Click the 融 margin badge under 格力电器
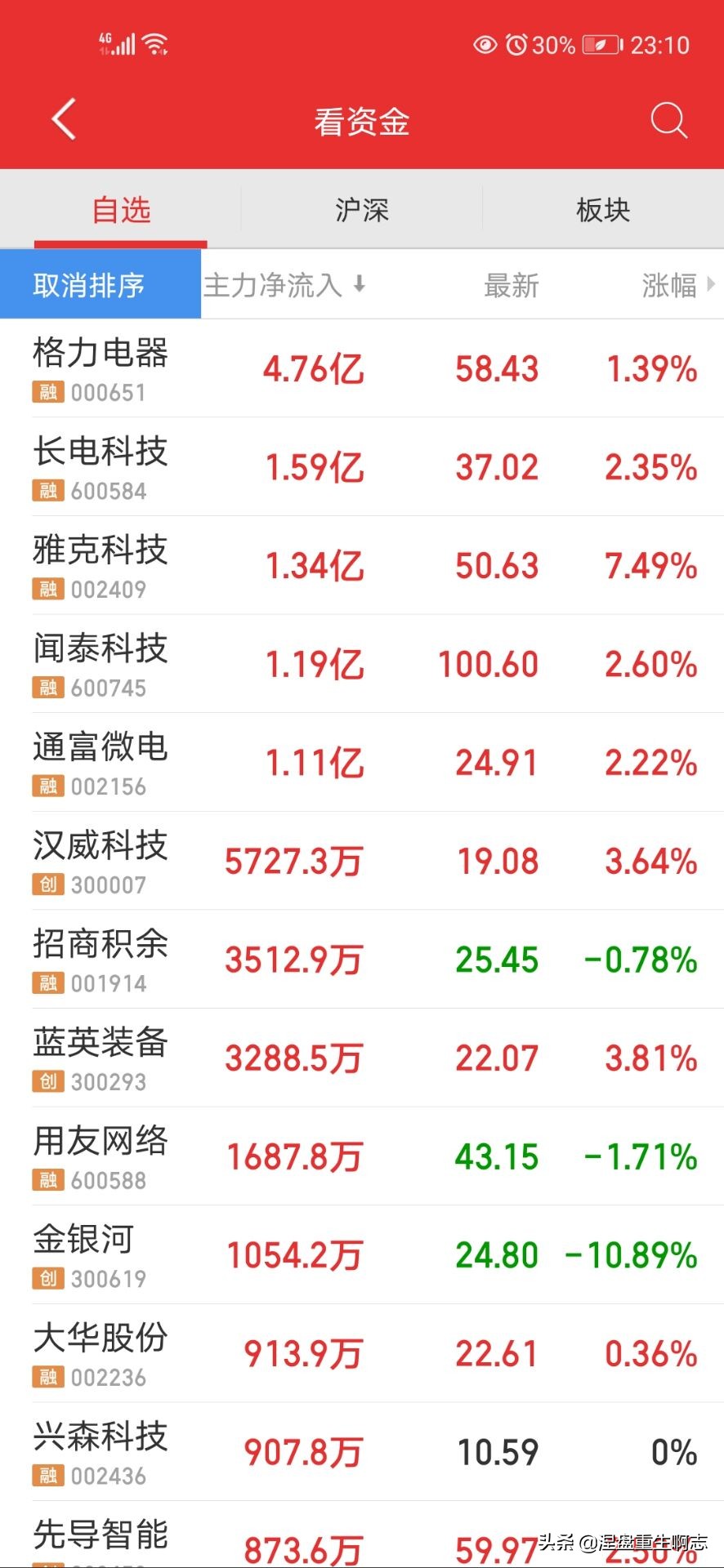The image size is (724, 1568). pyautogui.click(x=47, y=392)
